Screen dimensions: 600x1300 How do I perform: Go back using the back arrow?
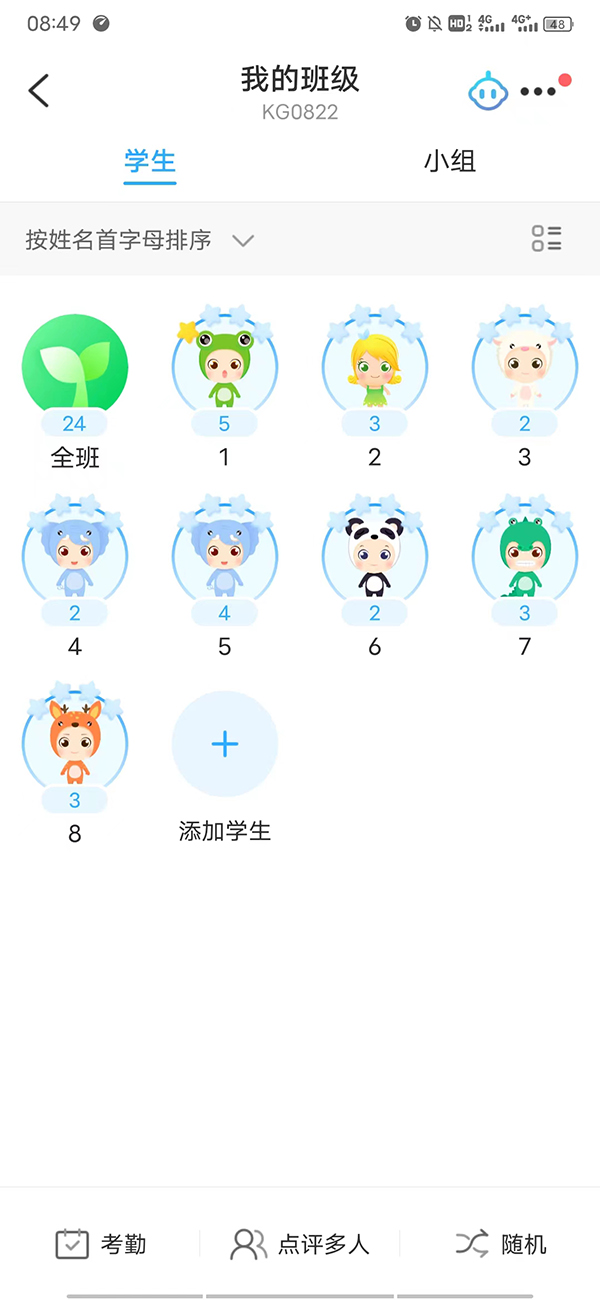[39, 90]
